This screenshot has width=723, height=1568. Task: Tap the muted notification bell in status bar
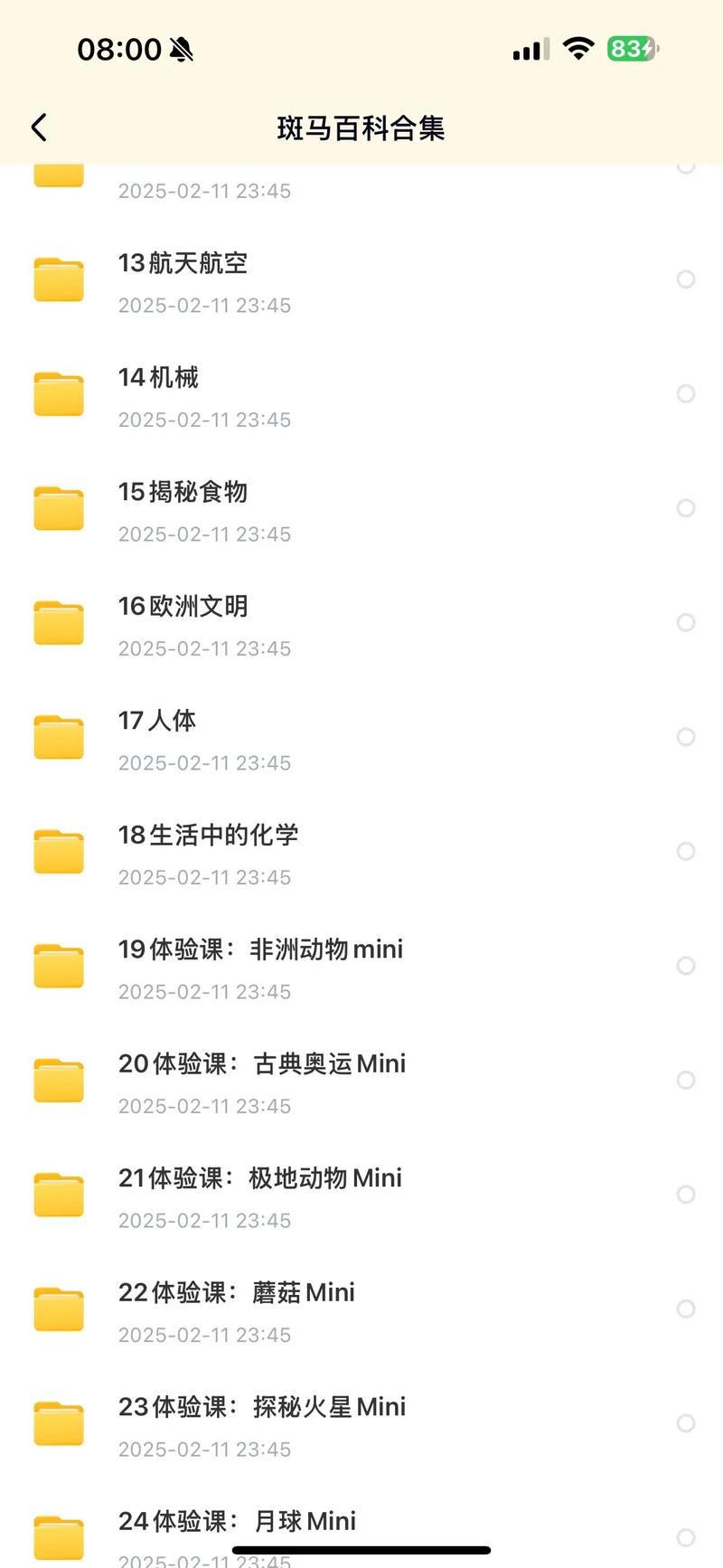point(180,49)
